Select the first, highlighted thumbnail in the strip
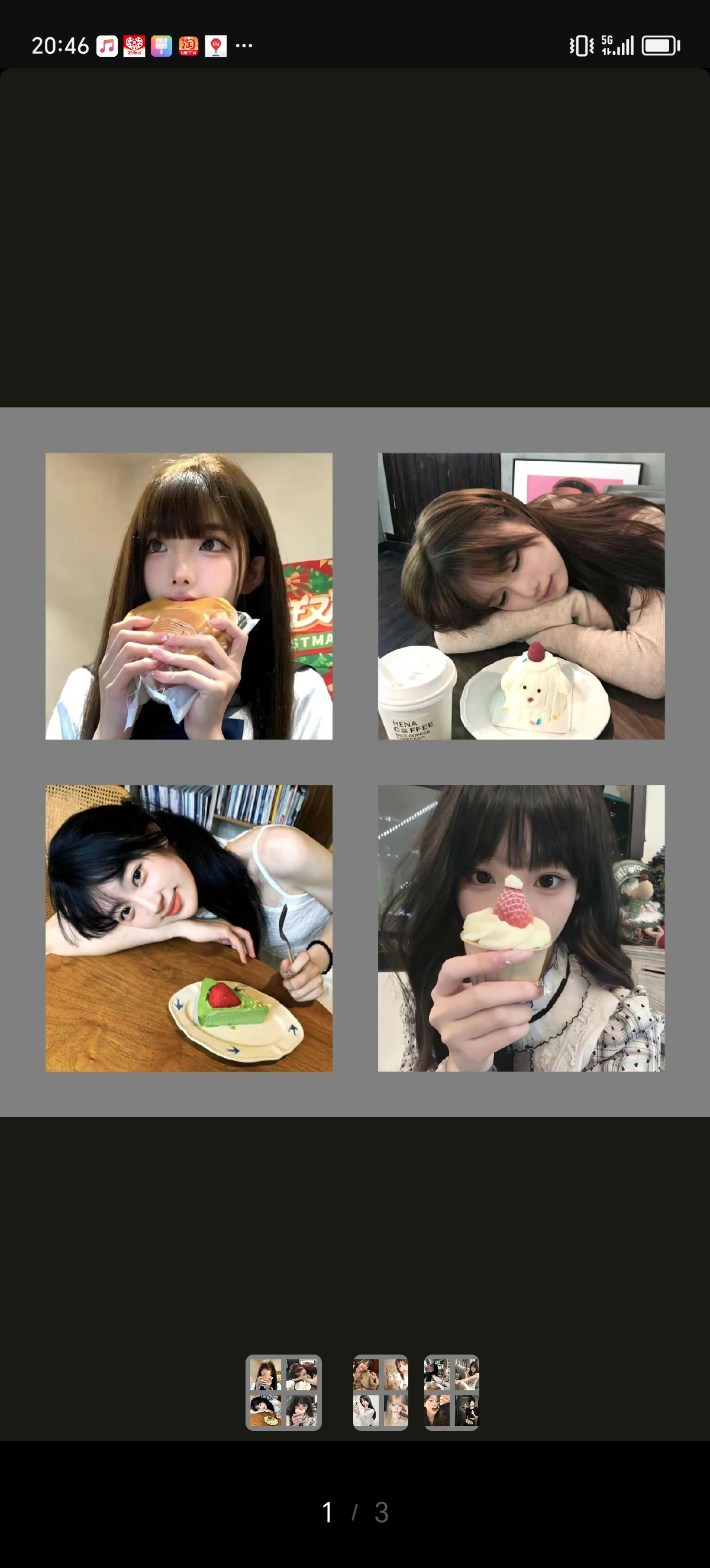The width and height of the screenshot is (710, 1568). point(283,1392)
